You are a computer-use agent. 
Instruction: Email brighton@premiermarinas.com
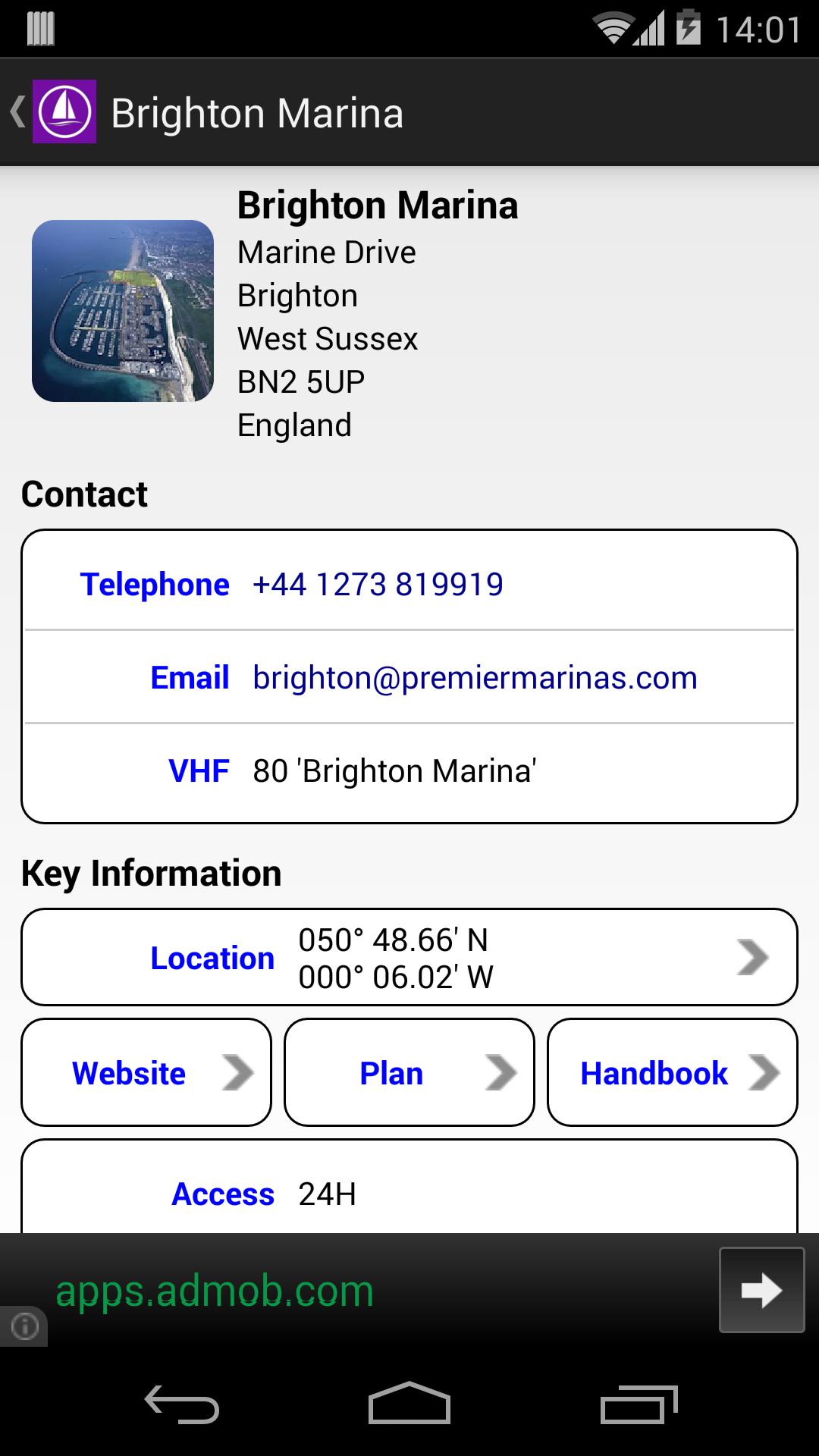click(474, 678)
